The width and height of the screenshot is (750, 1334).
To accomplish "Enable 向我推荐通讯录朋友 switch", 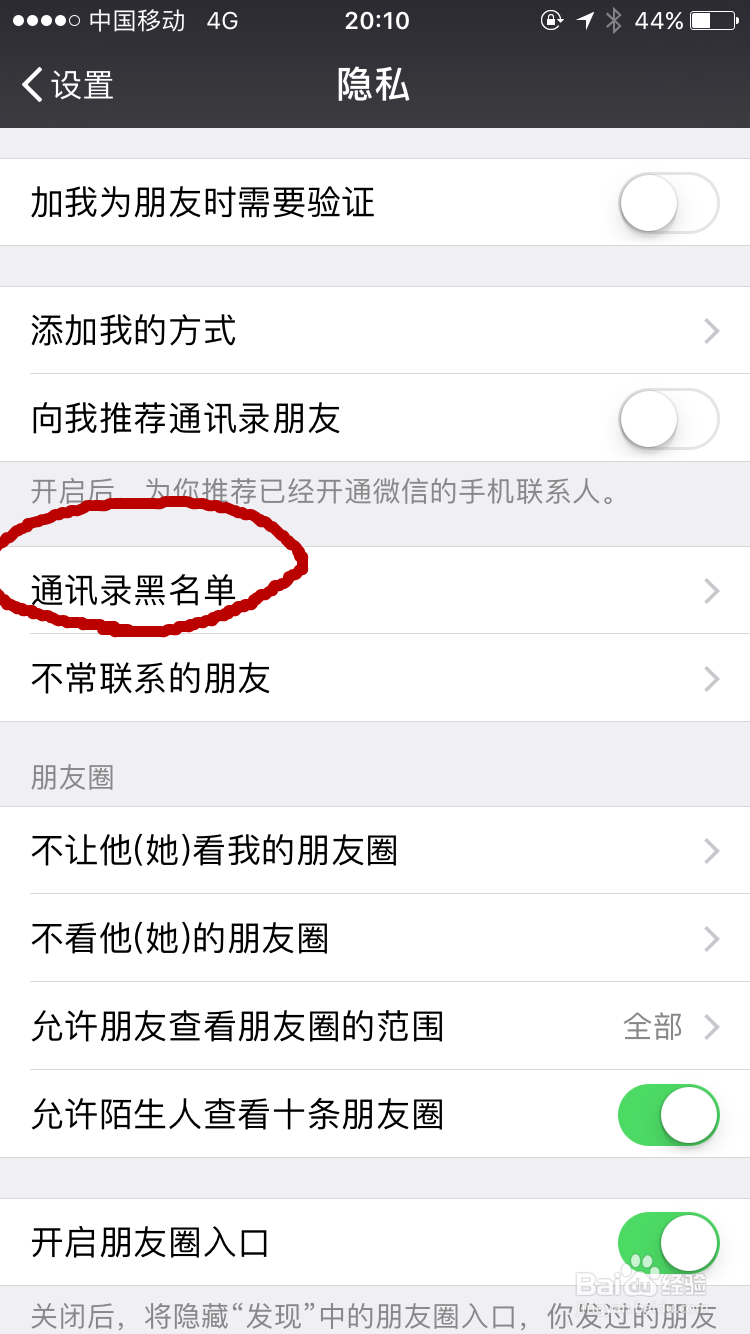I will click(x=668, y=420).
